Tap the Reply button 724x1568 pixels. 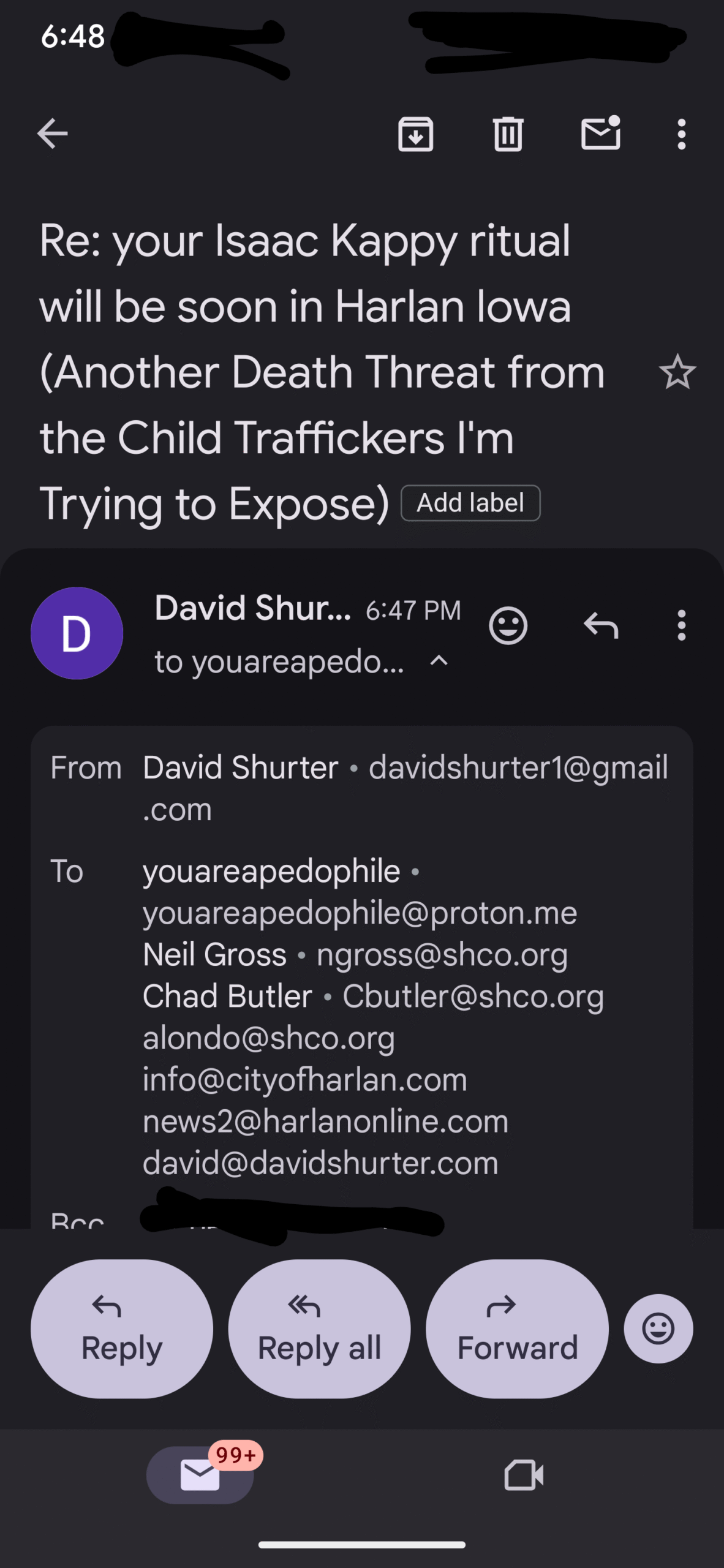coord(122,1329)
